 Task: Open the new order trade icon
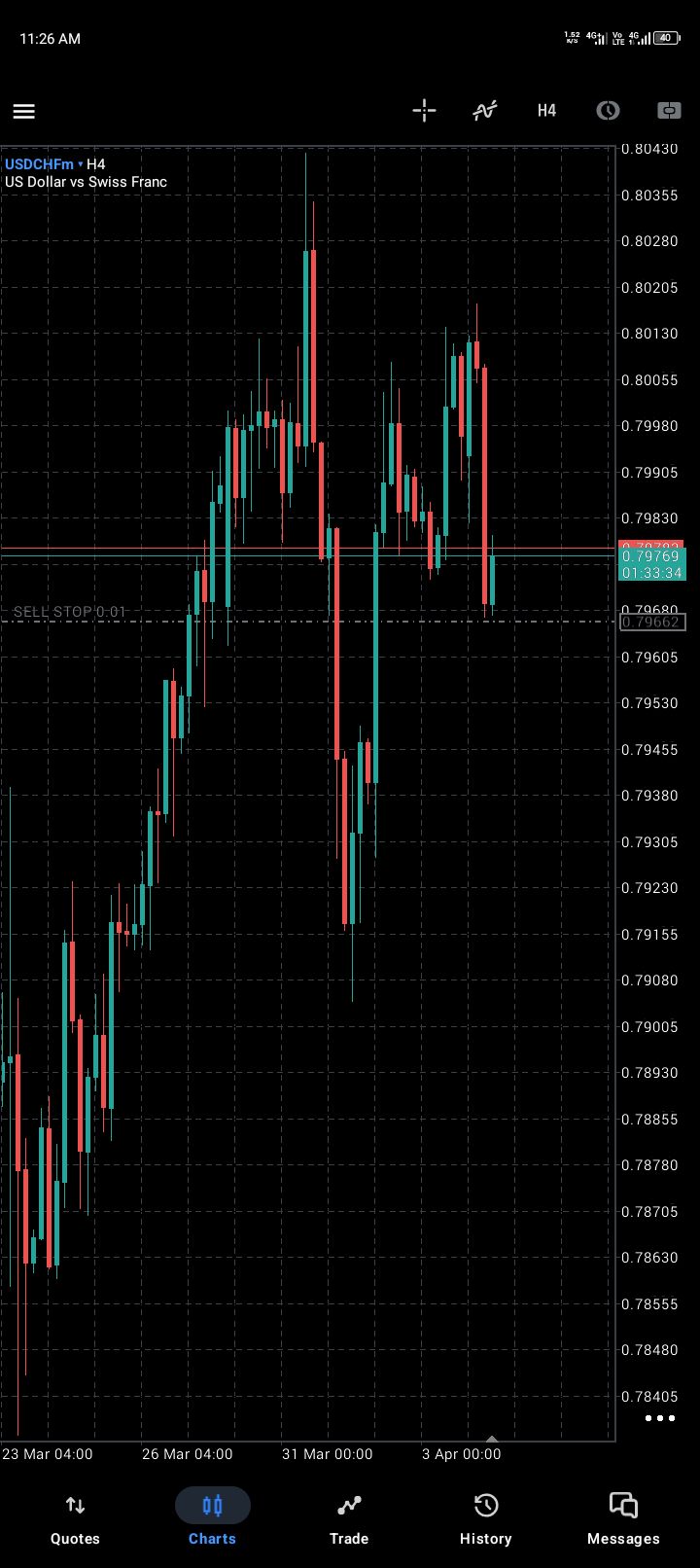point(669,111)
